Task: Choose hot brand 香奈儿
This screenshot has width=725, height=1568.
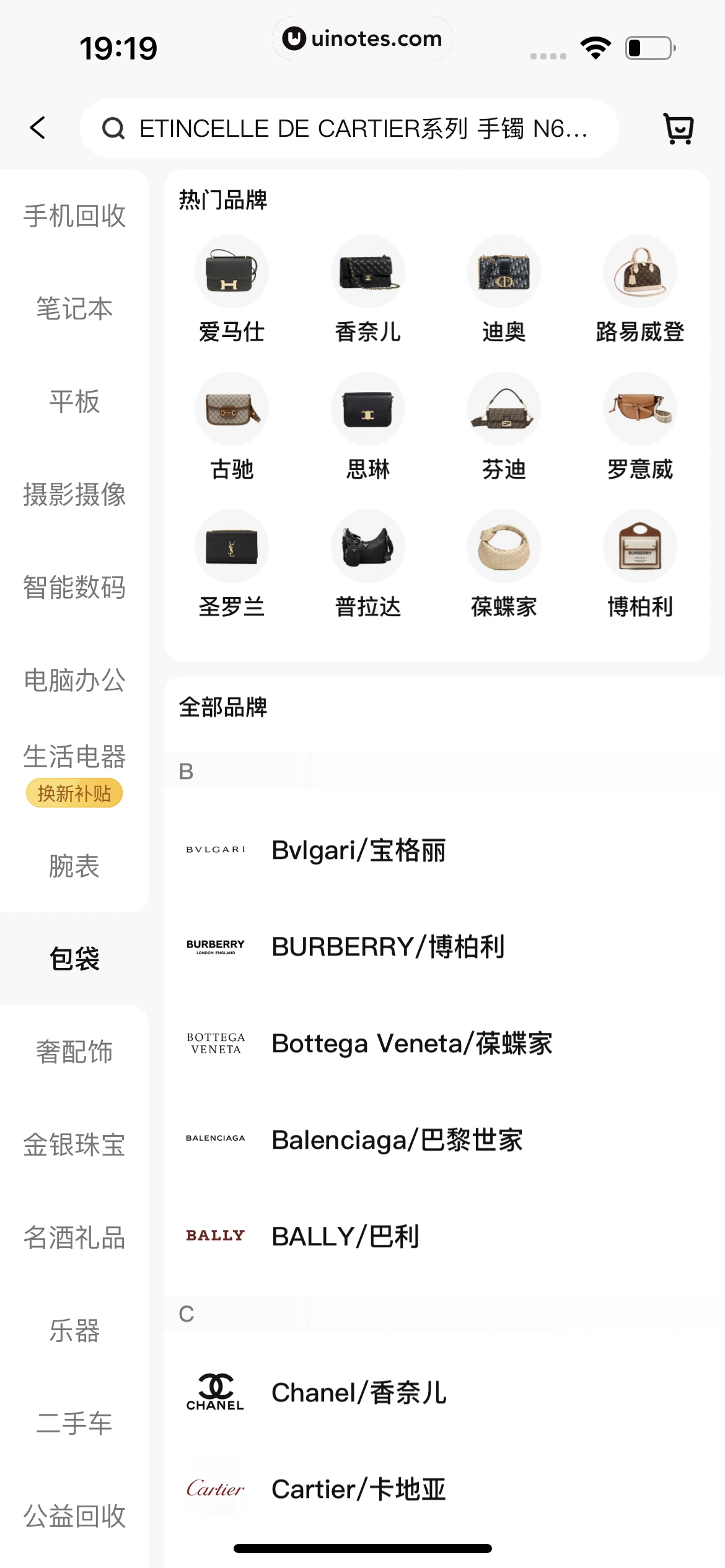Action: click(x=368, y=289)
